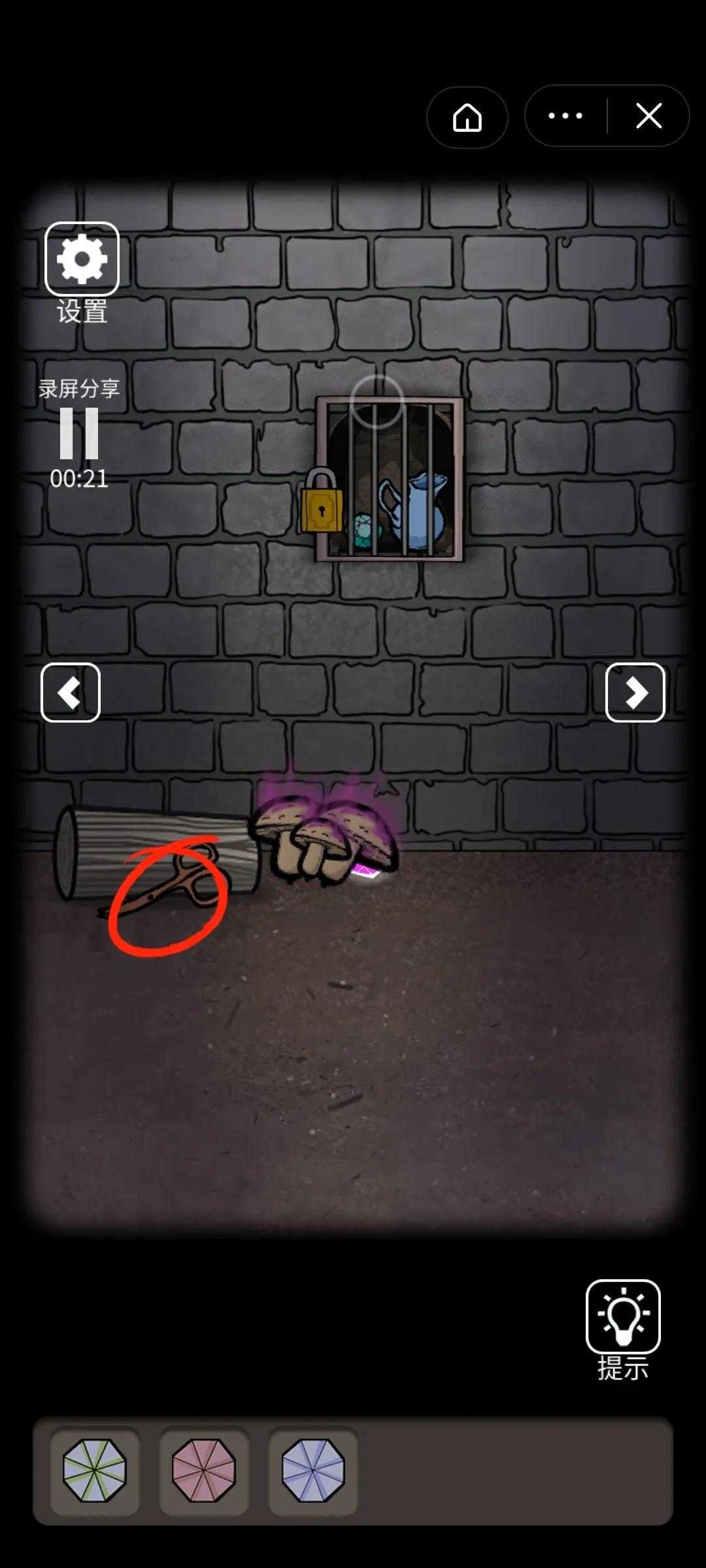Viewport: 706px width, 1568px height.
Task: Select the green gem in inventory
Action: click(95, 1470)
